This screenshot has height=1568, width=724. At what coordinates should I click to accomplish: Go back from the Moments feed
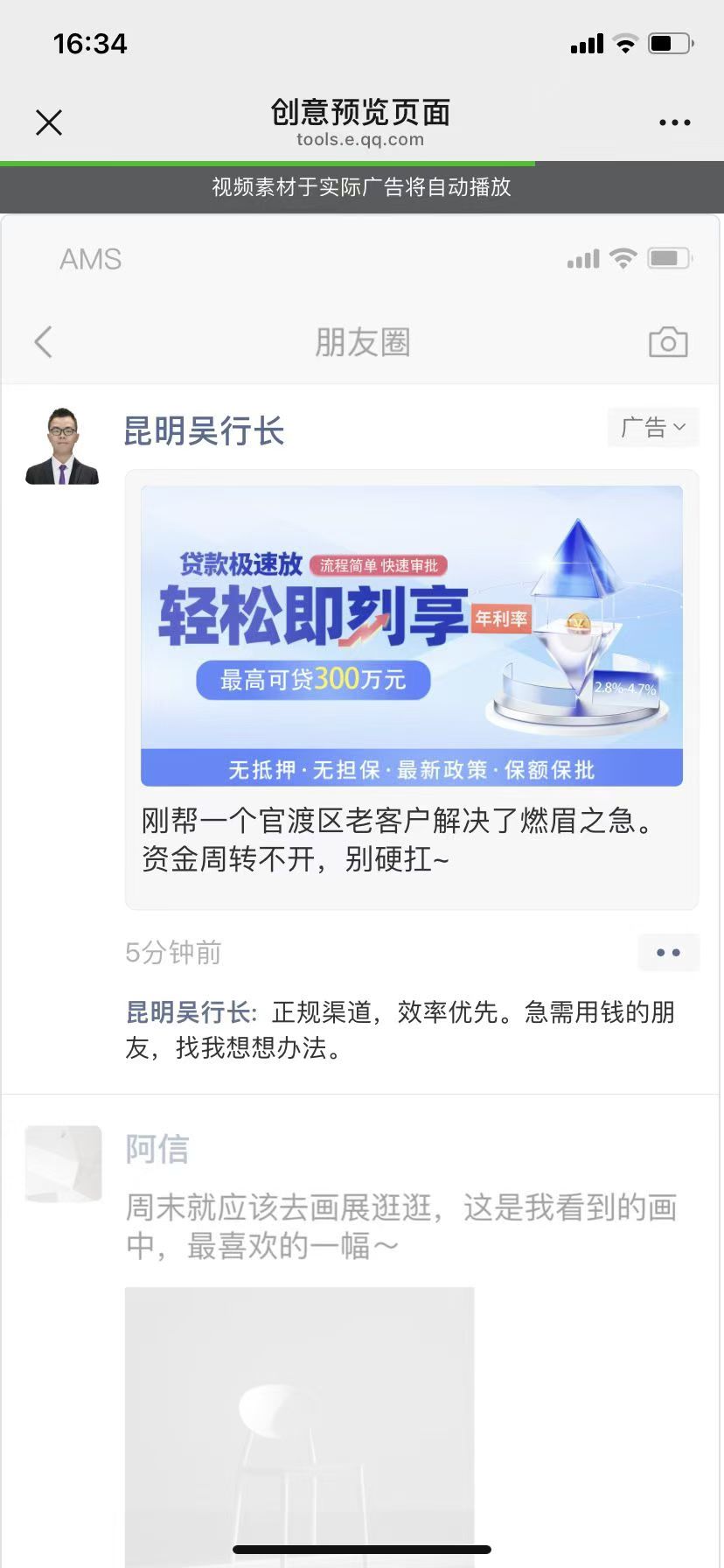[44, 342]
